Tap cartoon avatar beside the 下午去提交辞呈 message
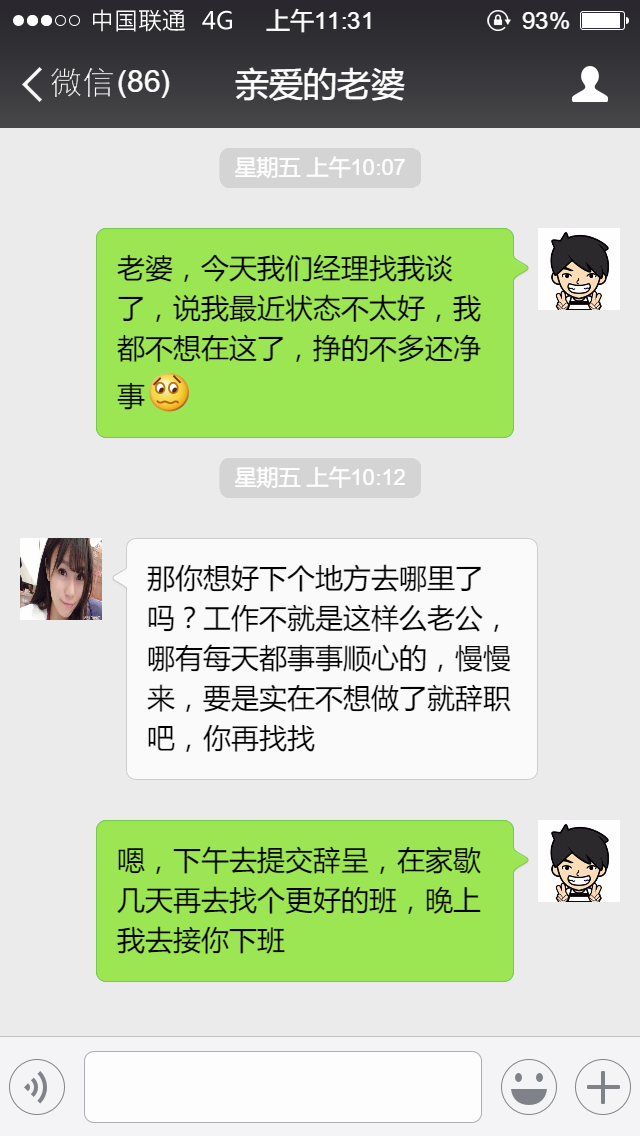The image size is (640, 1136). [x=579, y=861]
